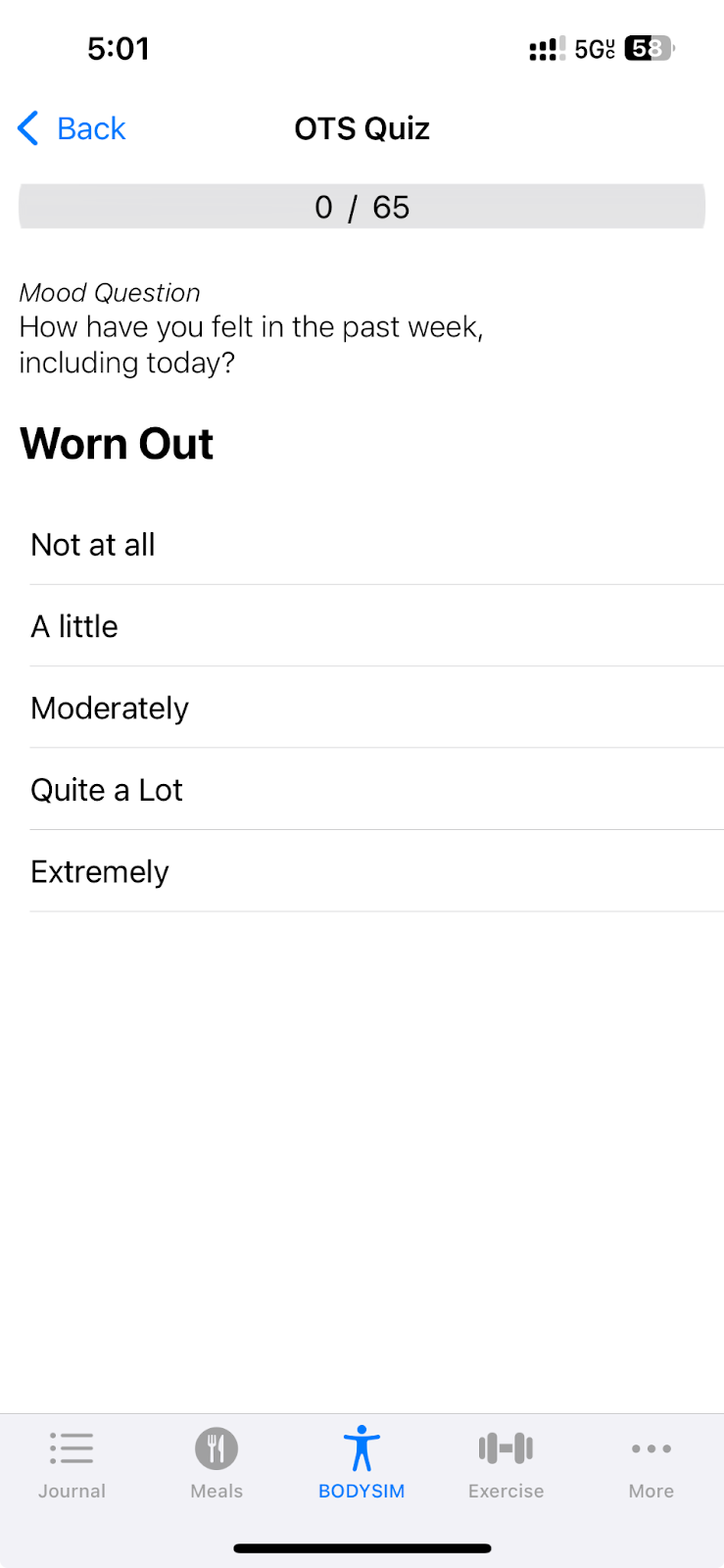This screenshot has width=724, height=1568.
Task: Open the More tab
Action: click(652, 1464)
